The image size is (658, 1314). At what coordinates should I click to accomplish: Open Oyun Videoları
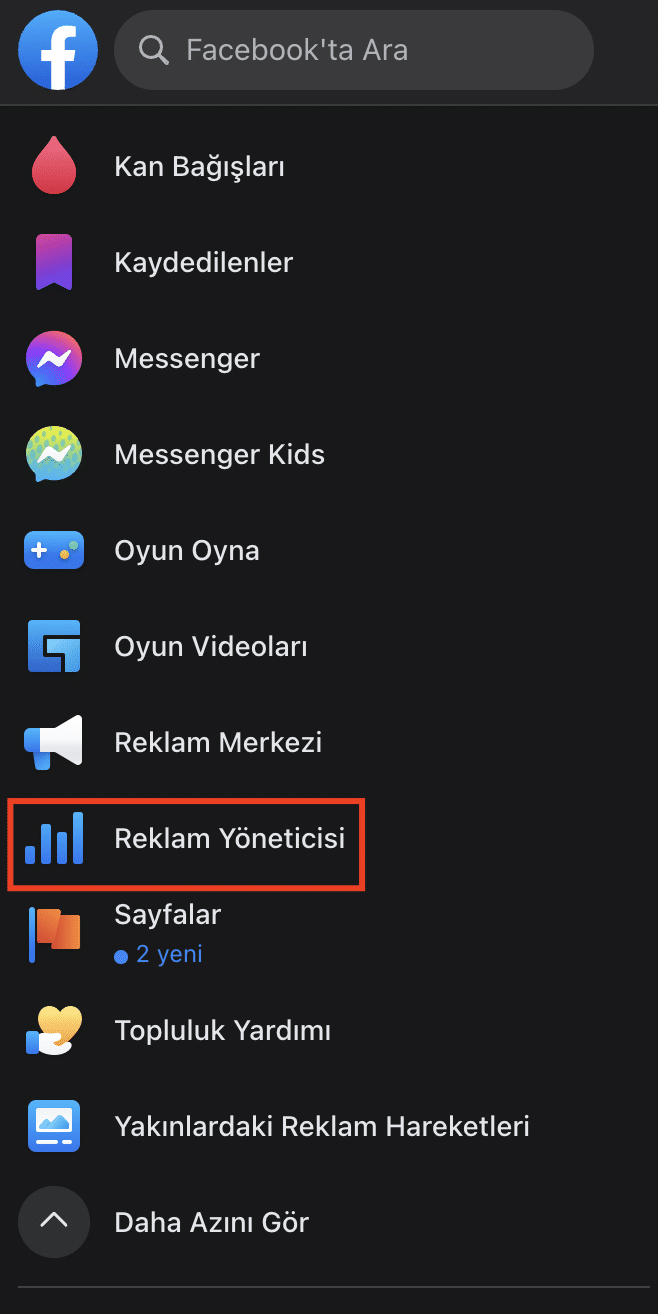pos(210,646)
